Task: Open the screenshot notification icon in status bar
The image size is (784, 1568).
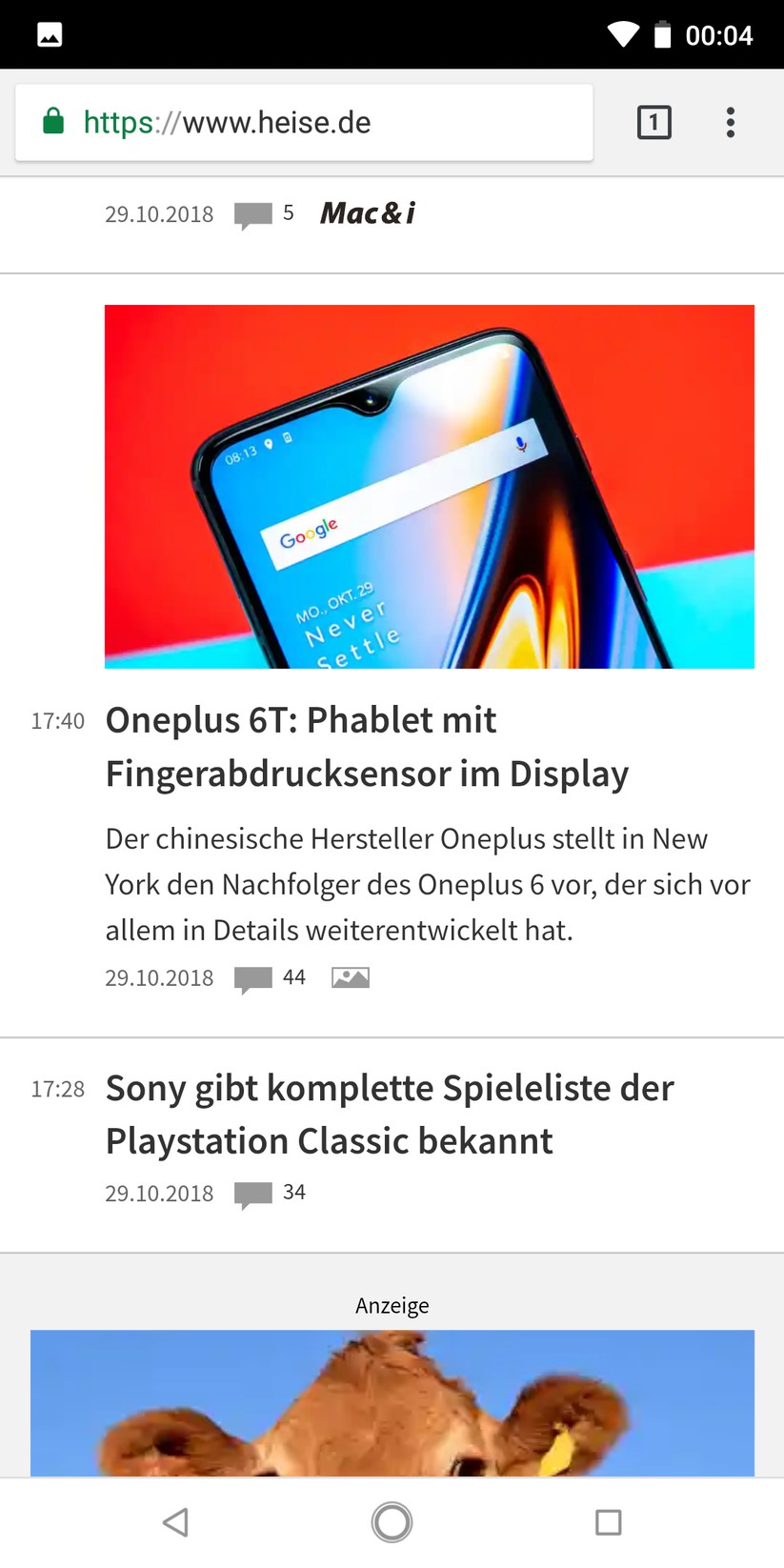Action: (50, 34)
